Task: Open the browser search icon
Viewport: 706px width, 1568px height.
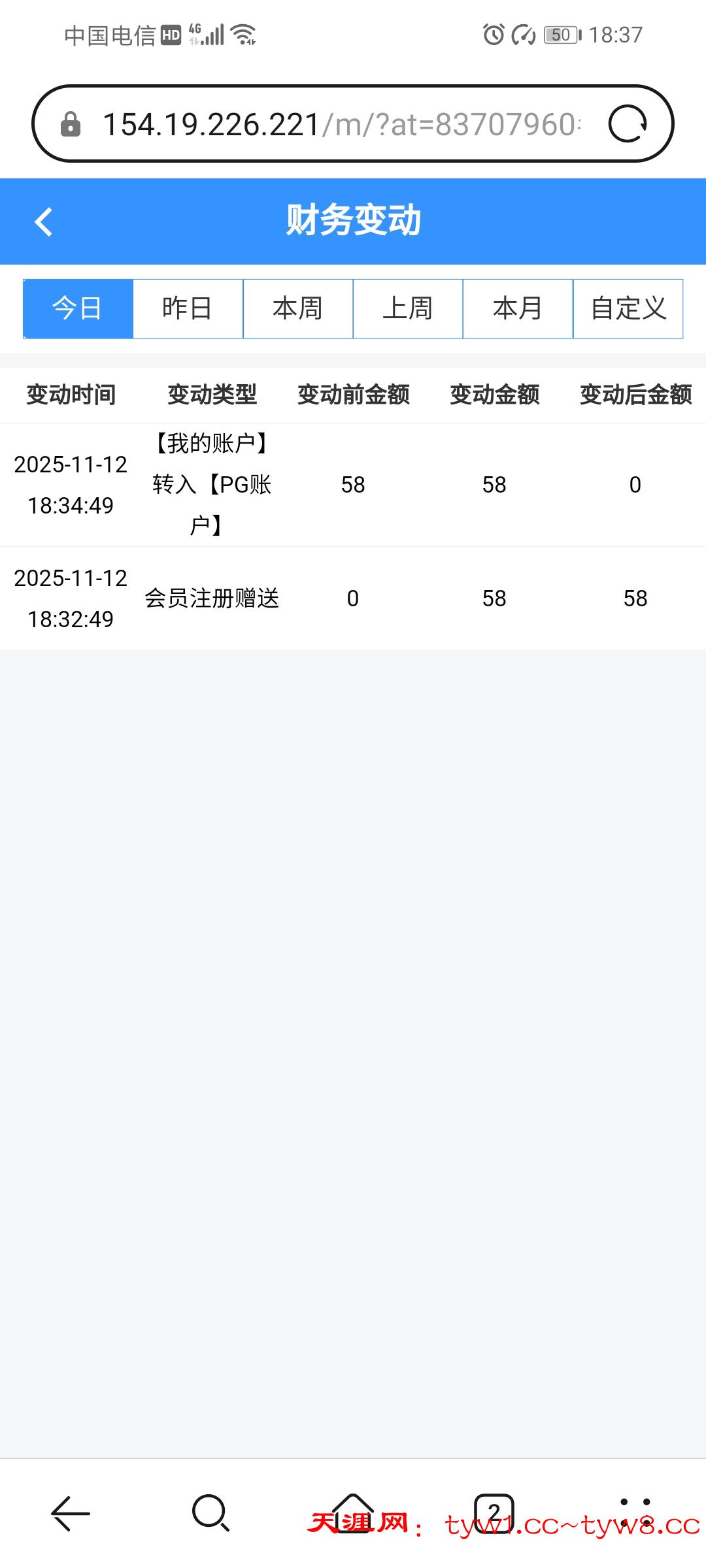Action: 210,1512
